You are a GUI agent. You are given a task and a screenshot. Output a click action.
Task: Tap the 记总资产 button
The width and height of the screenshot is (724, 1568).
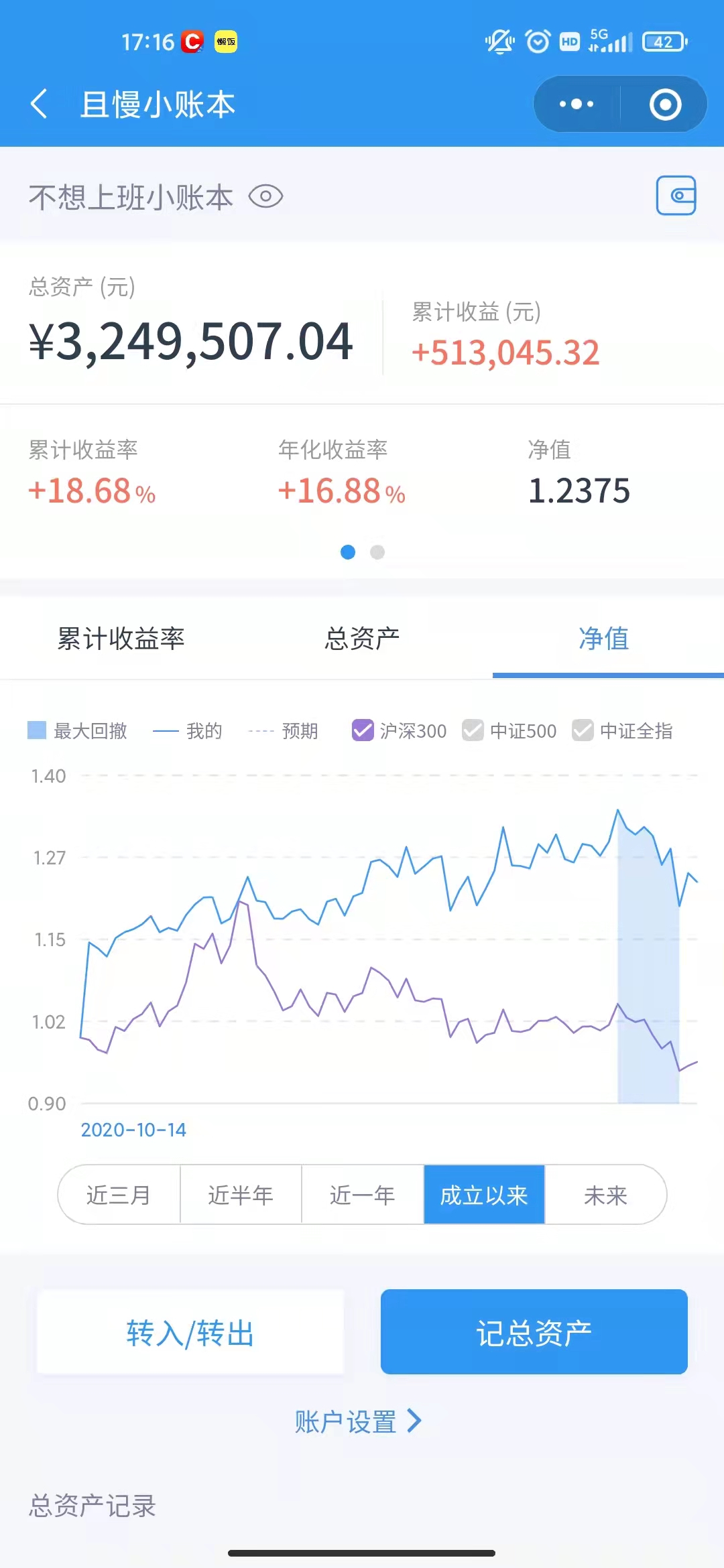[x=534, y=1332]
